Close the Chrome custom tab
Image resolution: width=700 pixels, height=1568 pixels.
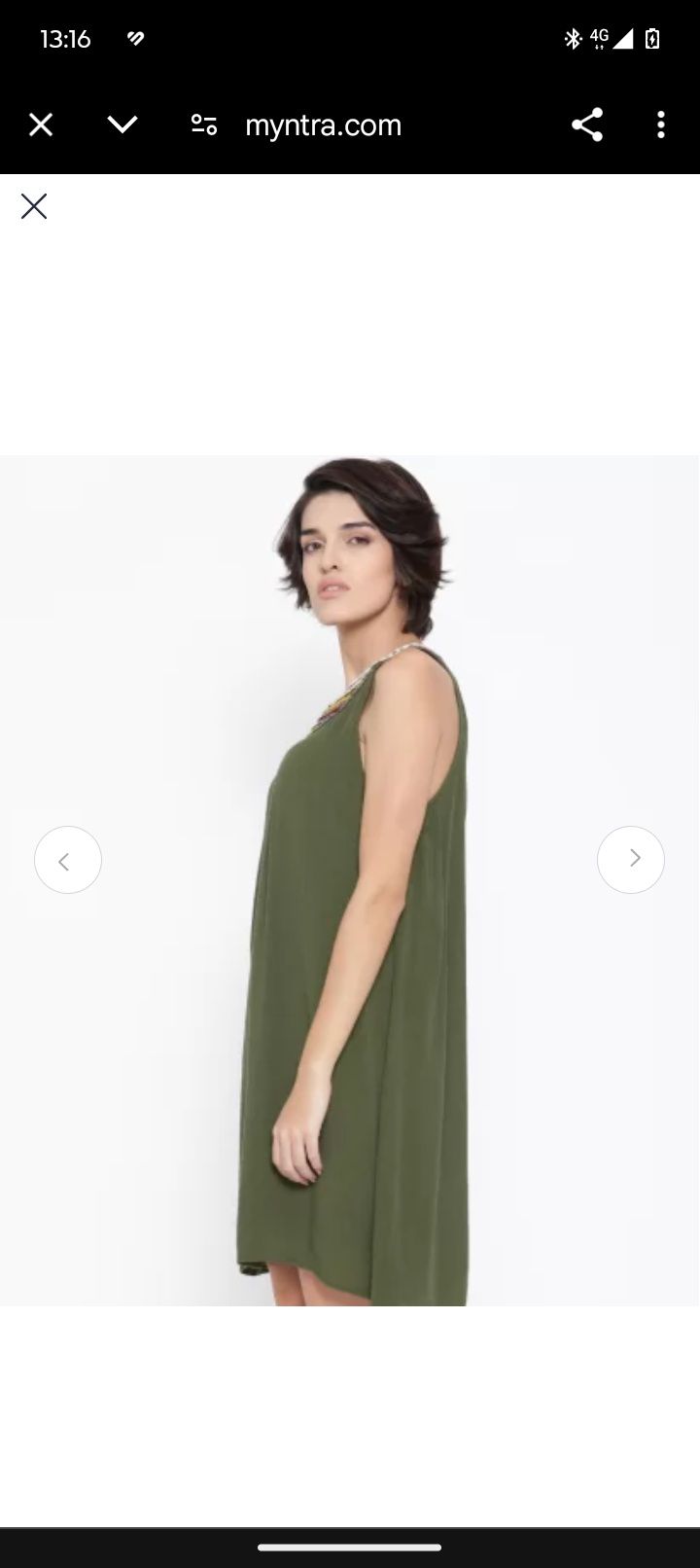coord(41,125)
